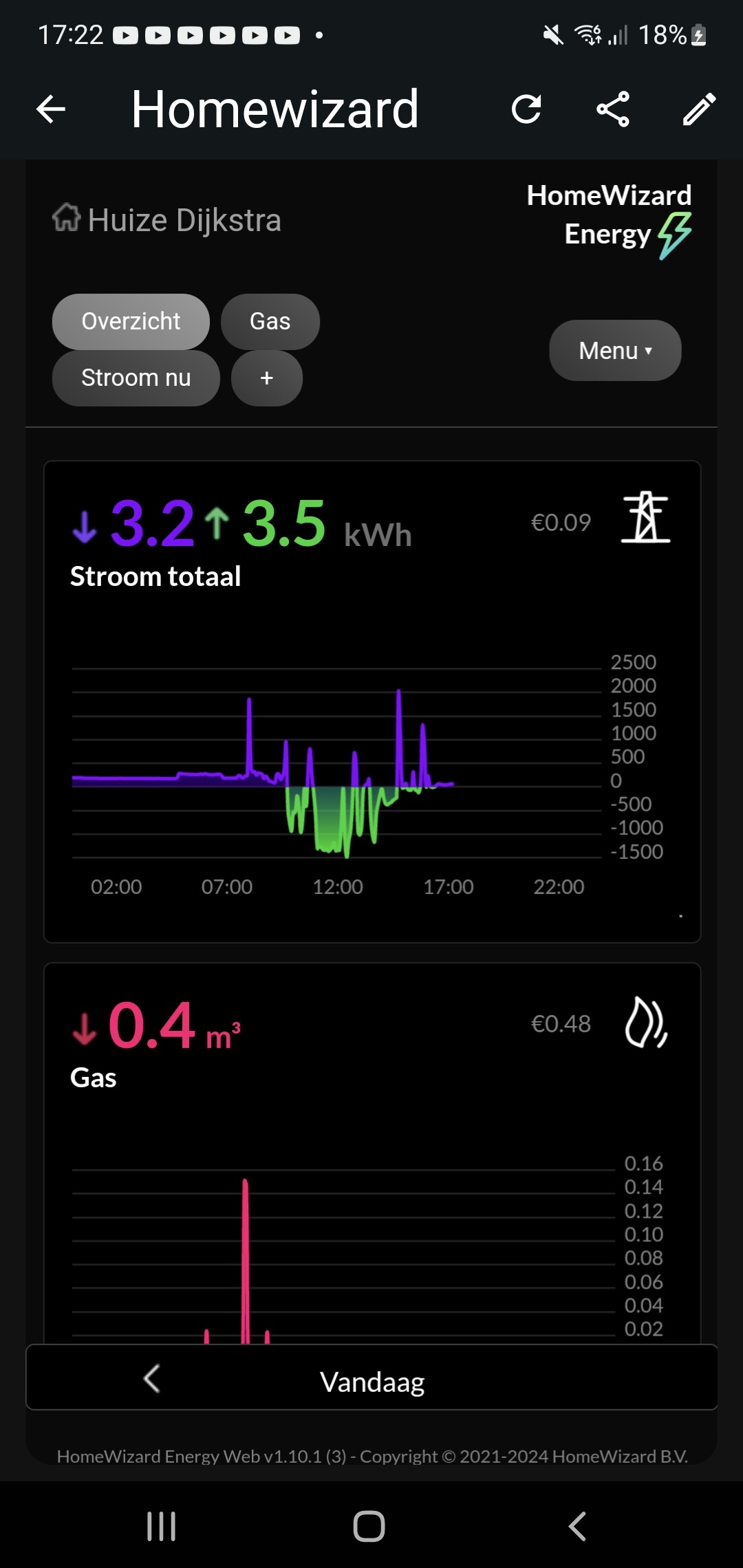This screenshot has height=1568, width=743.
Task: Open the system recent apps view
Action: [x=162, y=1526]
